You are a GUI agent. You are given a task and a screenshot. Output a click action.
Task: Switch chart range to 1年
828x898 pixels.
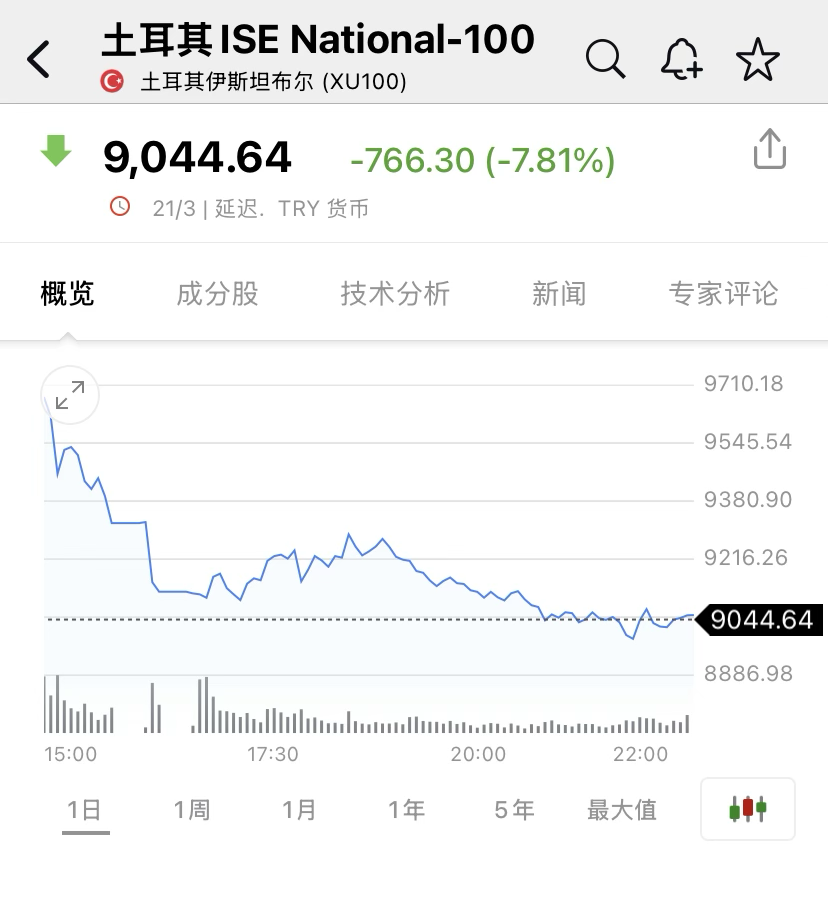(407, 809)
